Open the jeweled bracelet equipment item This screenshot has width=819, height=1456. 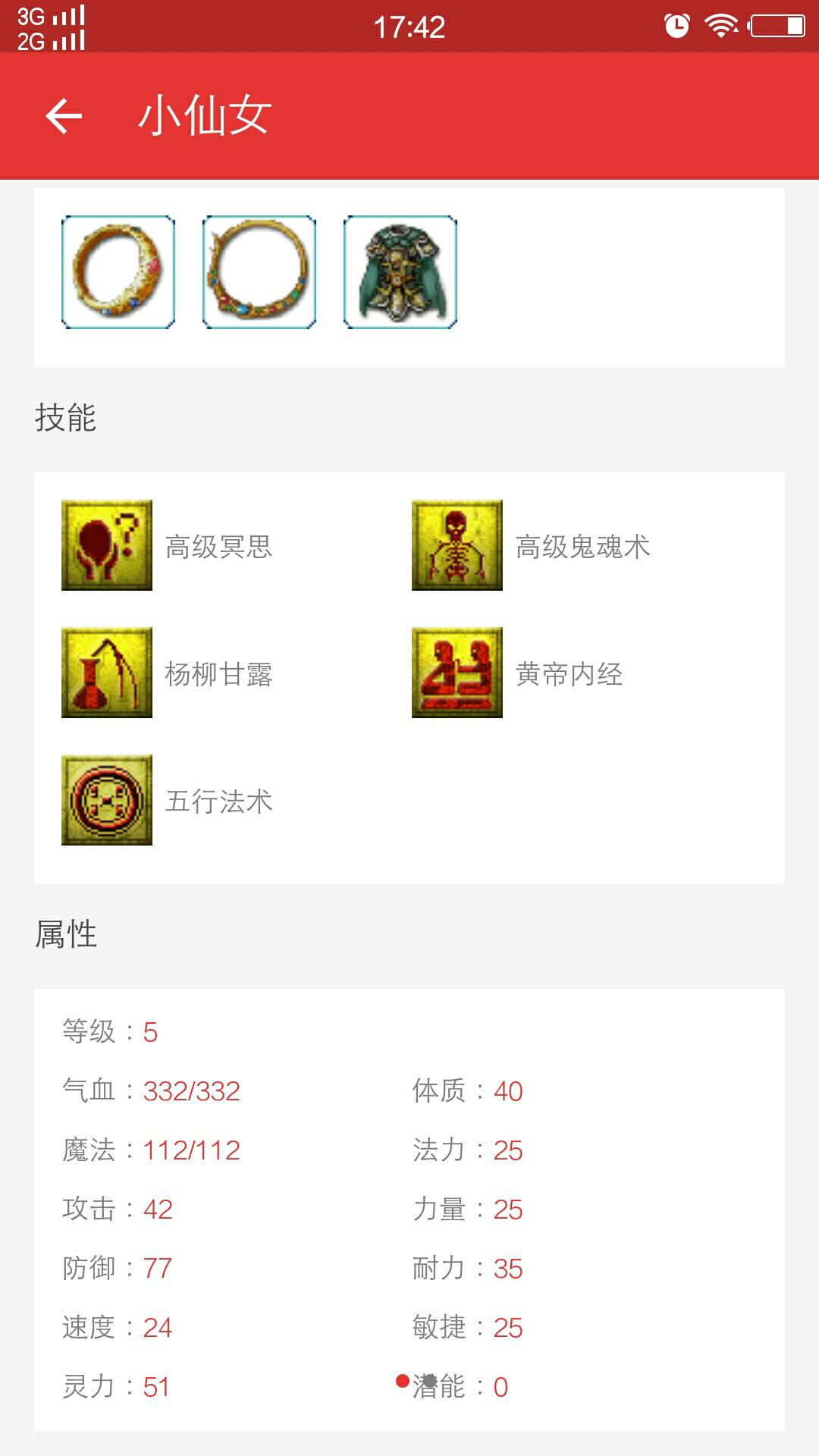point(259,272)
